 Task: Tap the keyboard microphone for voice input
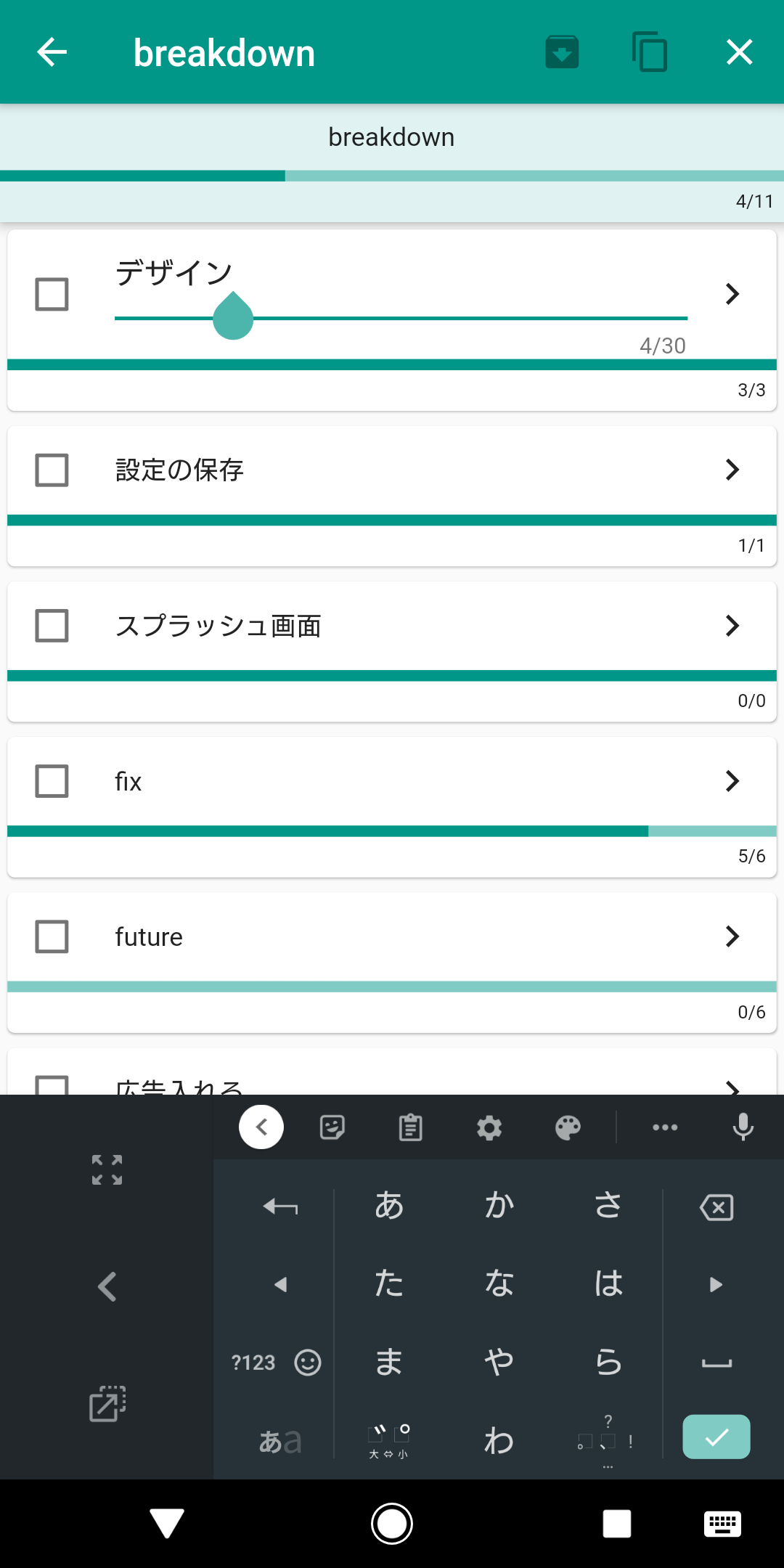click(x=743, y=1127)
